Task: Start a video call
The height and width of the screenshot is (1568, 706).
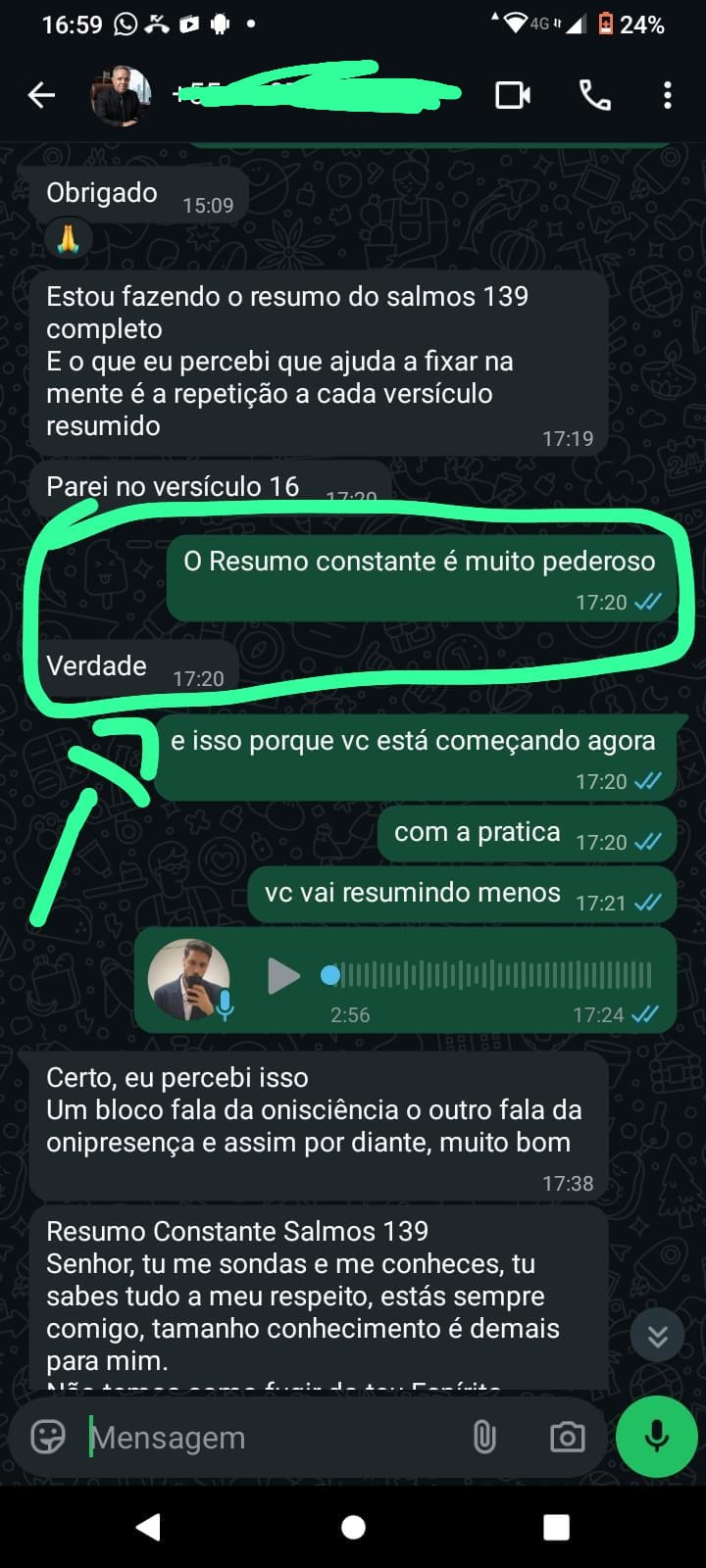Action: click(x=513, y=95)
